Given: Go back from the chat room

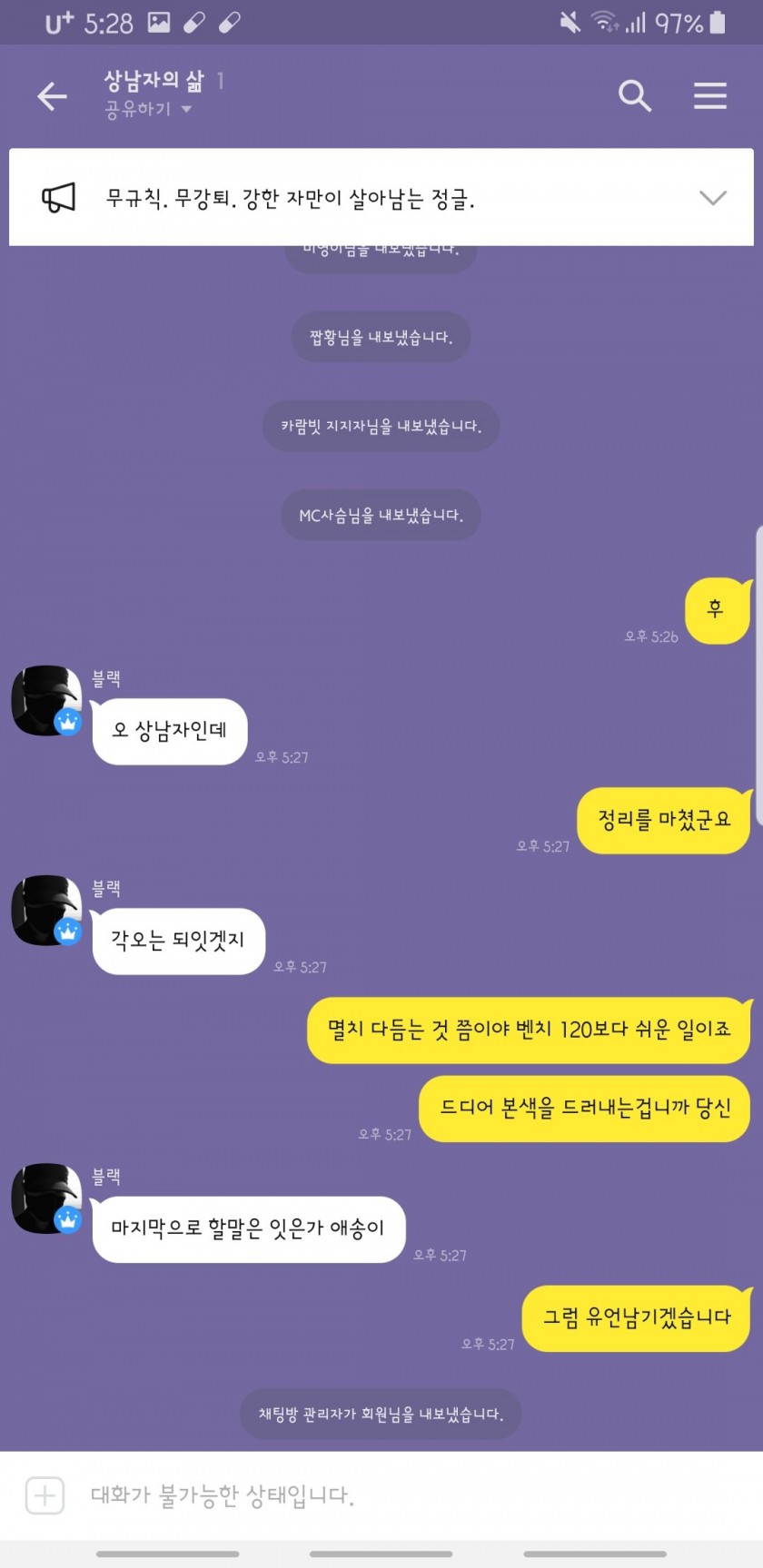Looking at the screenshot, I should [52, 96].
